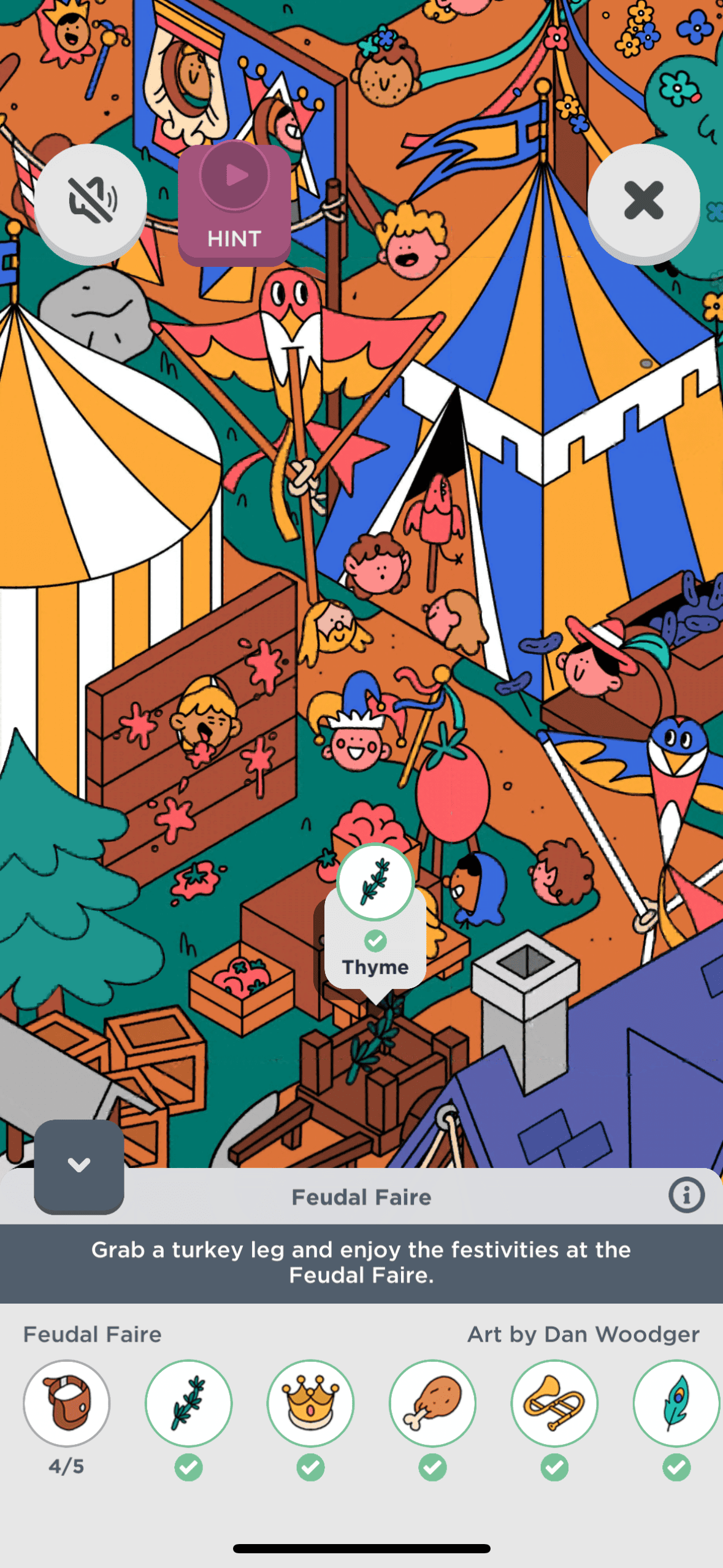Select the satchel item showing 4/5

pyautogui.click(x=66, y=1404)
